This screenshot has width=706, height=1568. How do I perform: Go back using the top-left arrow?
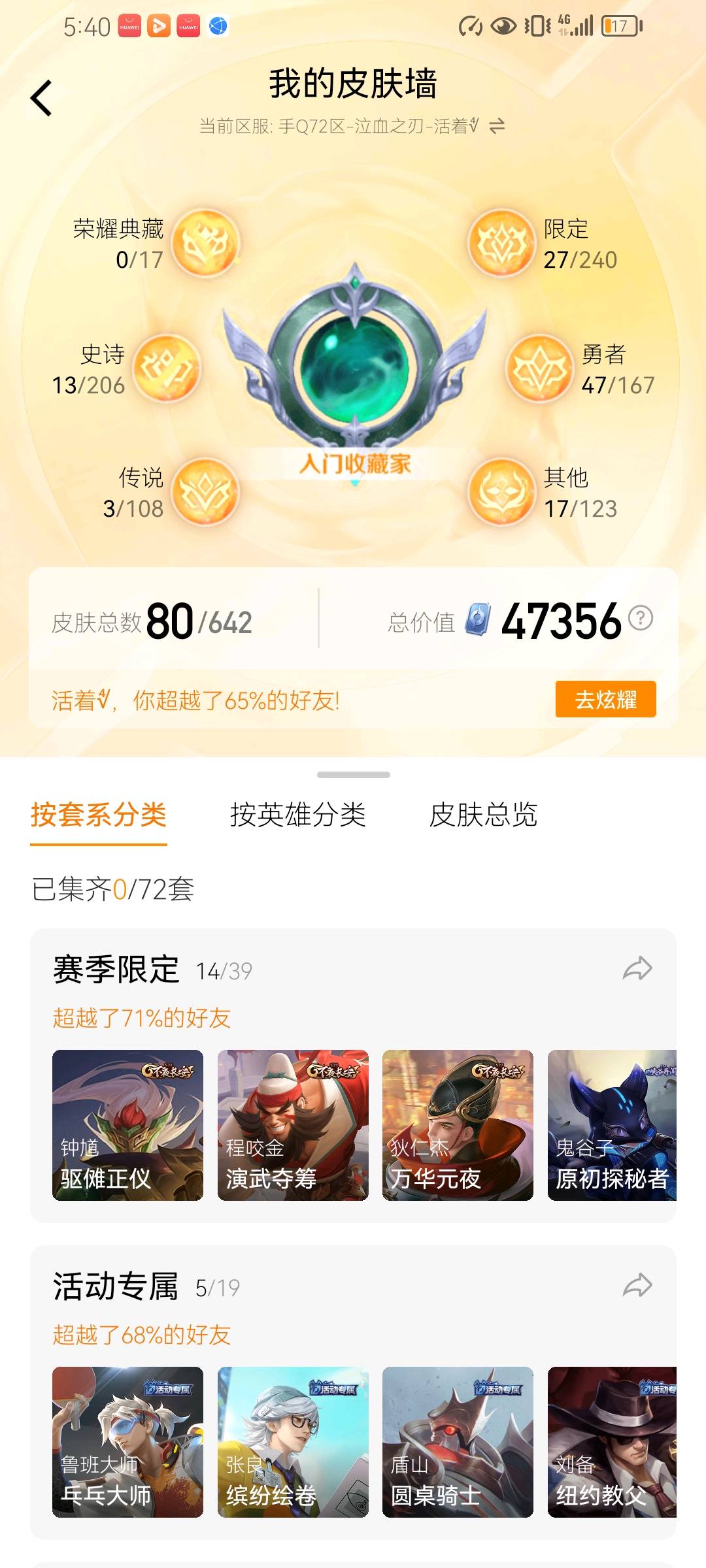pyautogui.click(x=41, y=99)
